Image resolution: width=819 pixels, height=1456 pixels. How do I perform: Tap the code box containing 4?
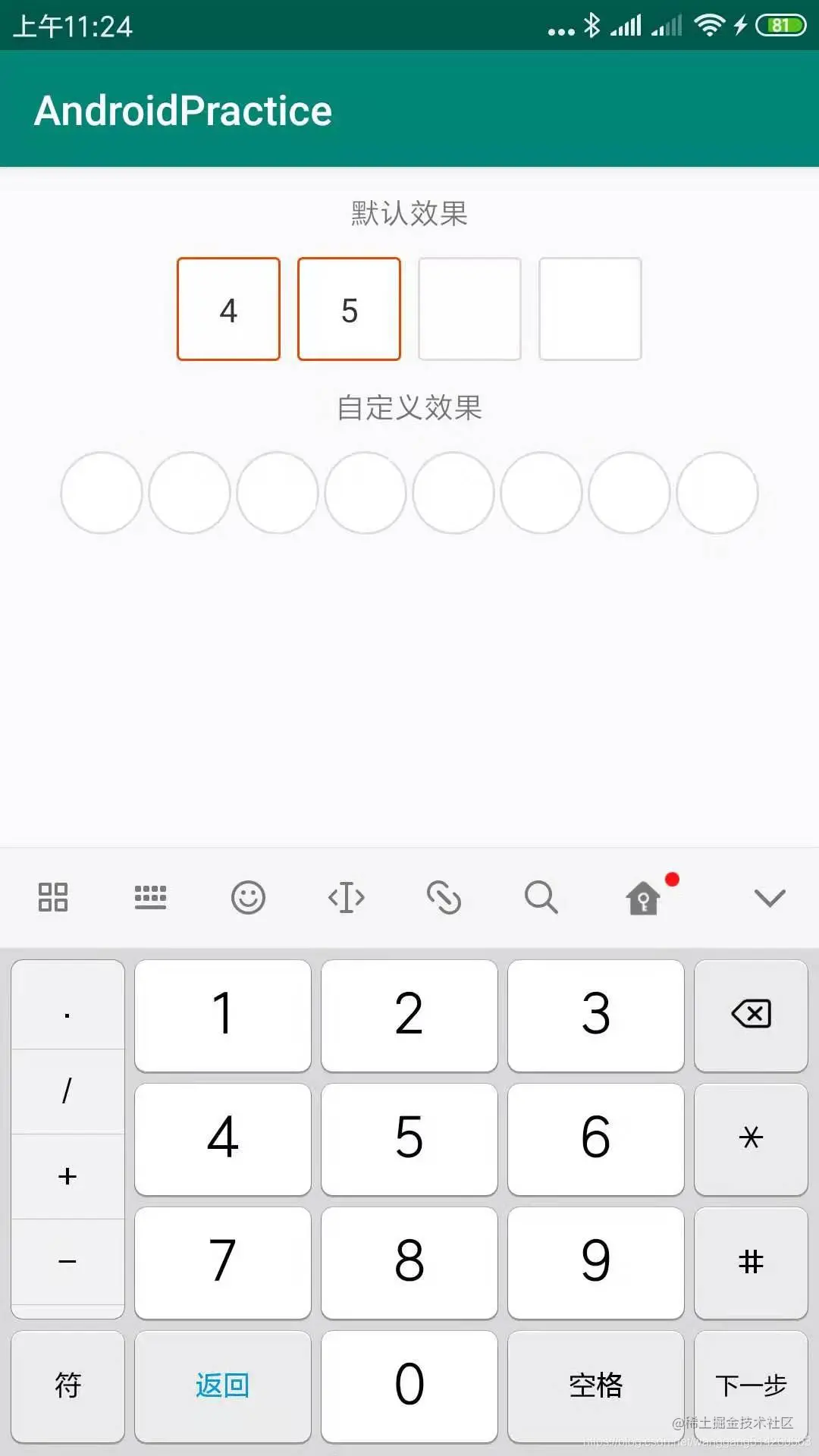click(228, 309)
